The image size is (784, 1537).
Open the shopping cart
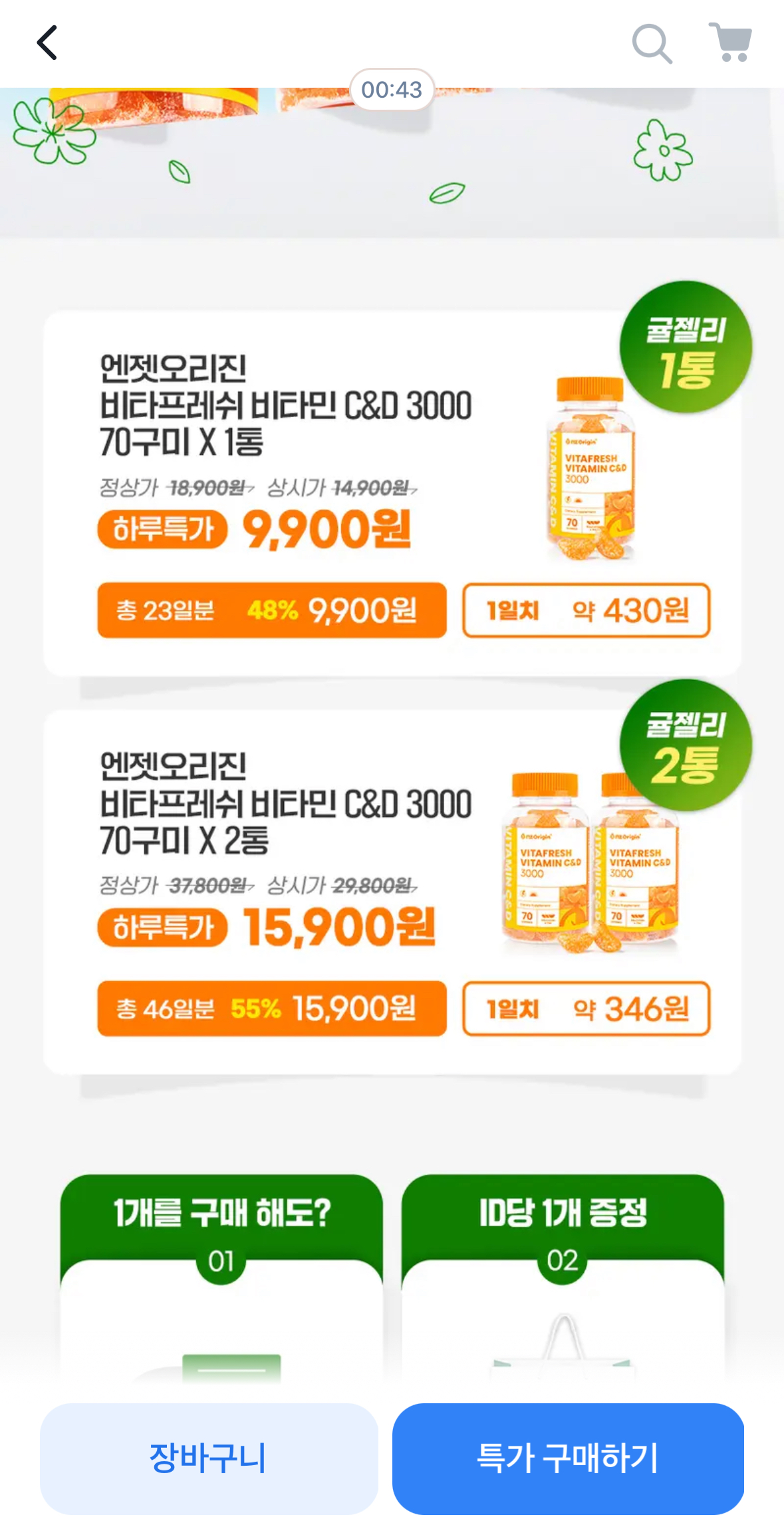pyautogui.click(x=730, y=43)
